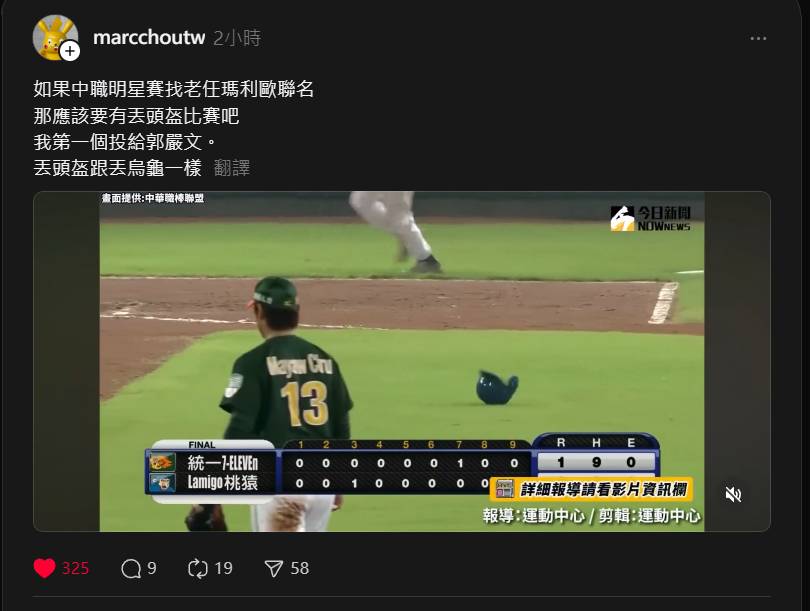The width and height of the screenshot is (810, 611).
Task: Translate the post with 翻譯
Action: coord(232,168)
